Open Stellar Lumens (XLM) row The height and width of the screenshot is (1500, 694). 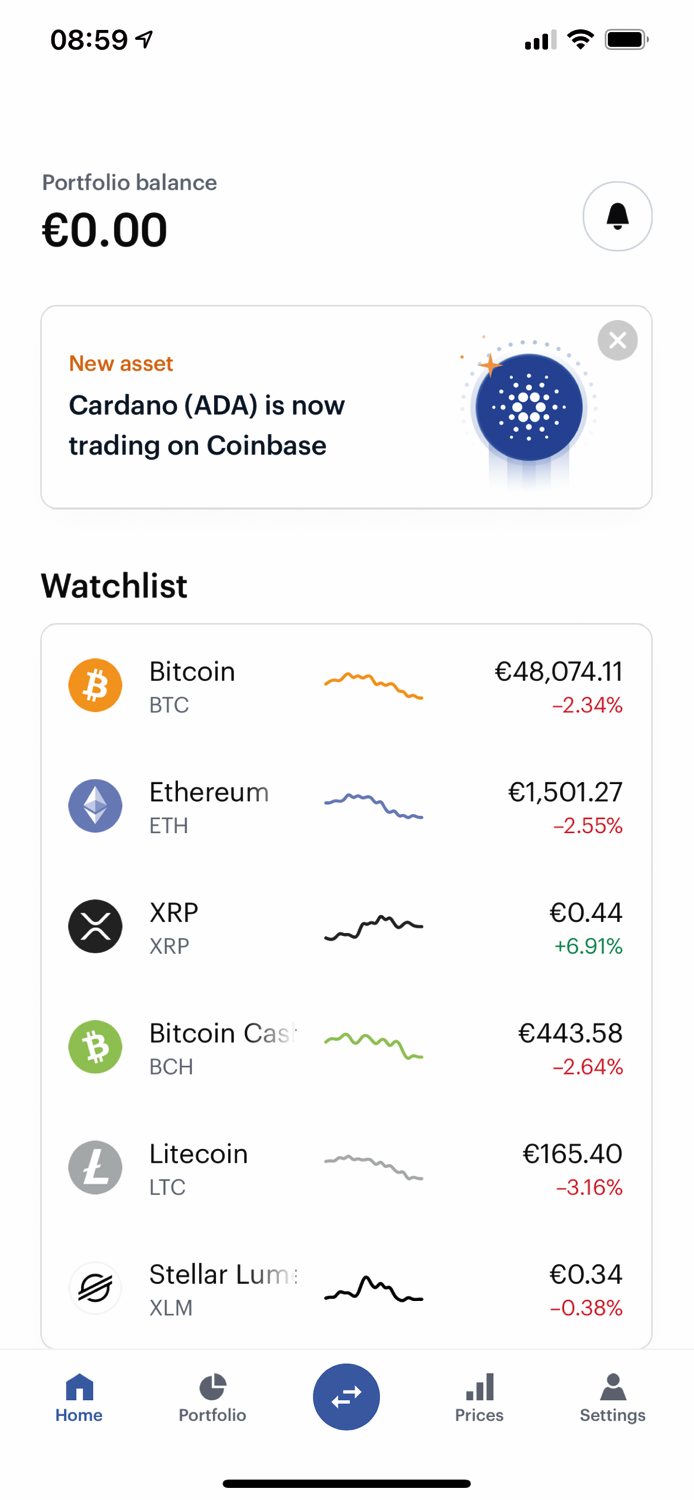[346, 1289]
